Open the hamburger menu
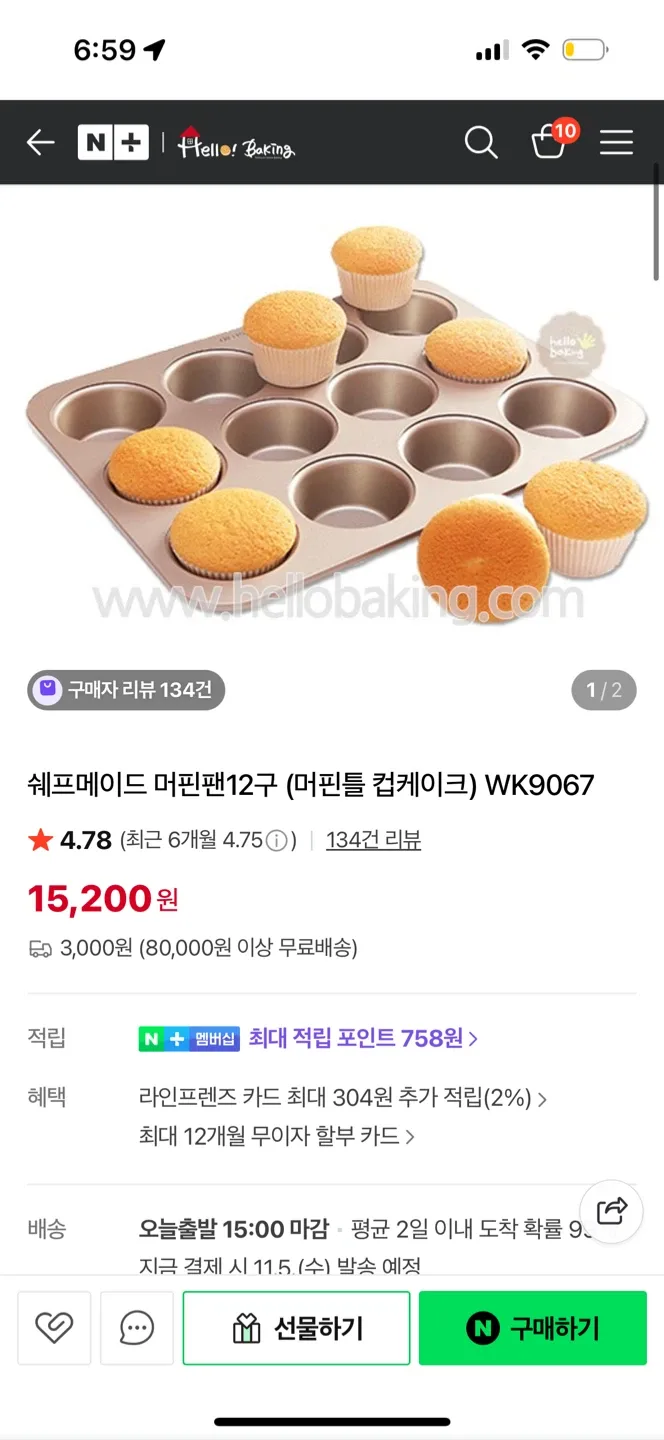The image size is (664, 1440). (616, 143)
